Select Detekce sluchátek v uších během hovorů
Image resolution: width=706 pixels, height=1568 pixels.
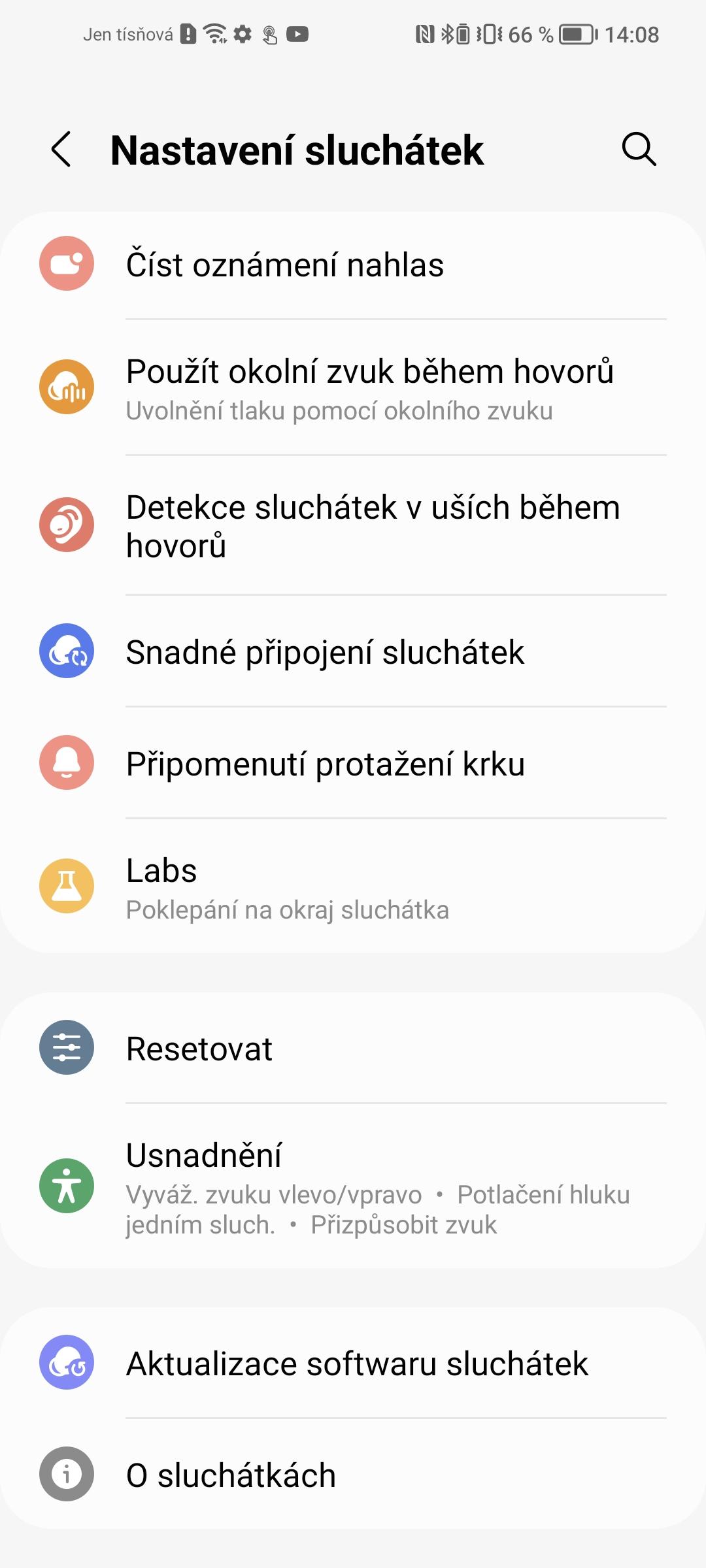point(353,525)
